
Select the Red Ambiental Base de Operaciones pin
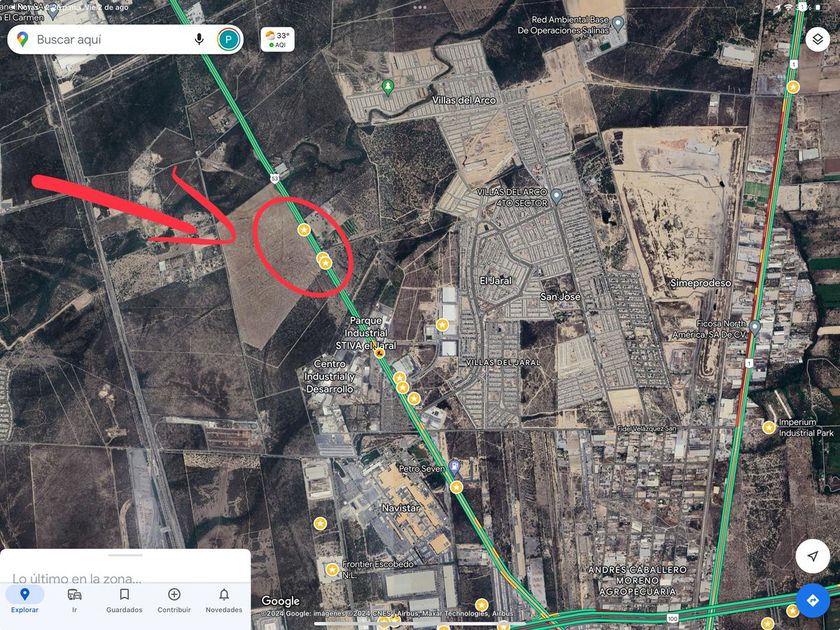(618, 23)
